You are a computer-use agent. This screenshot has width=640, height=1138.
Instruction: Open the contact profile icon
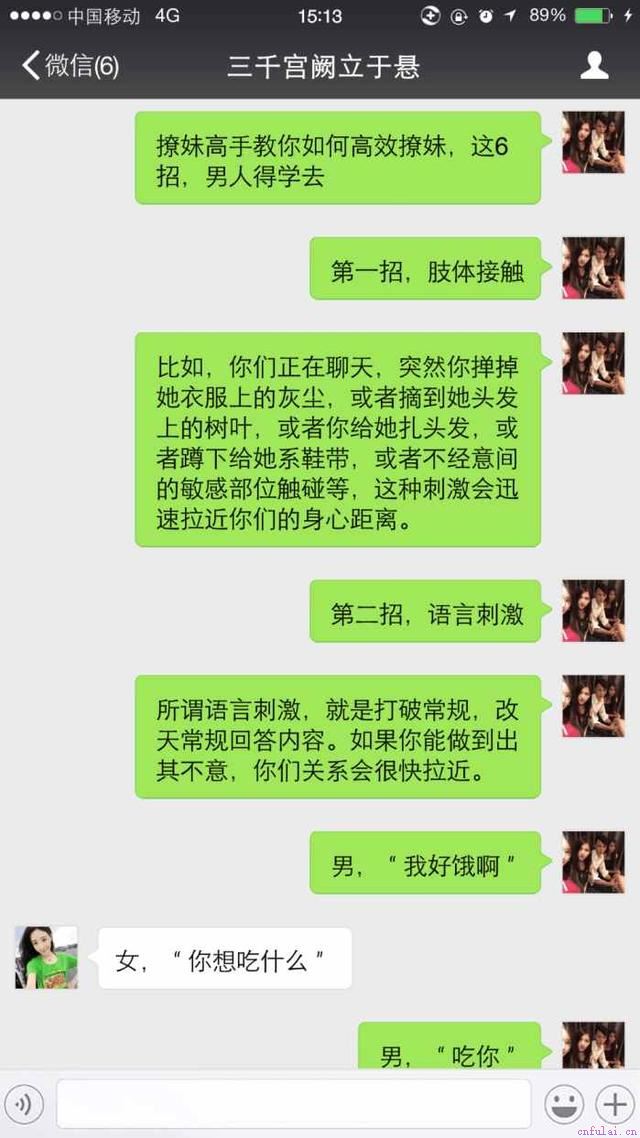coord(594,66)
